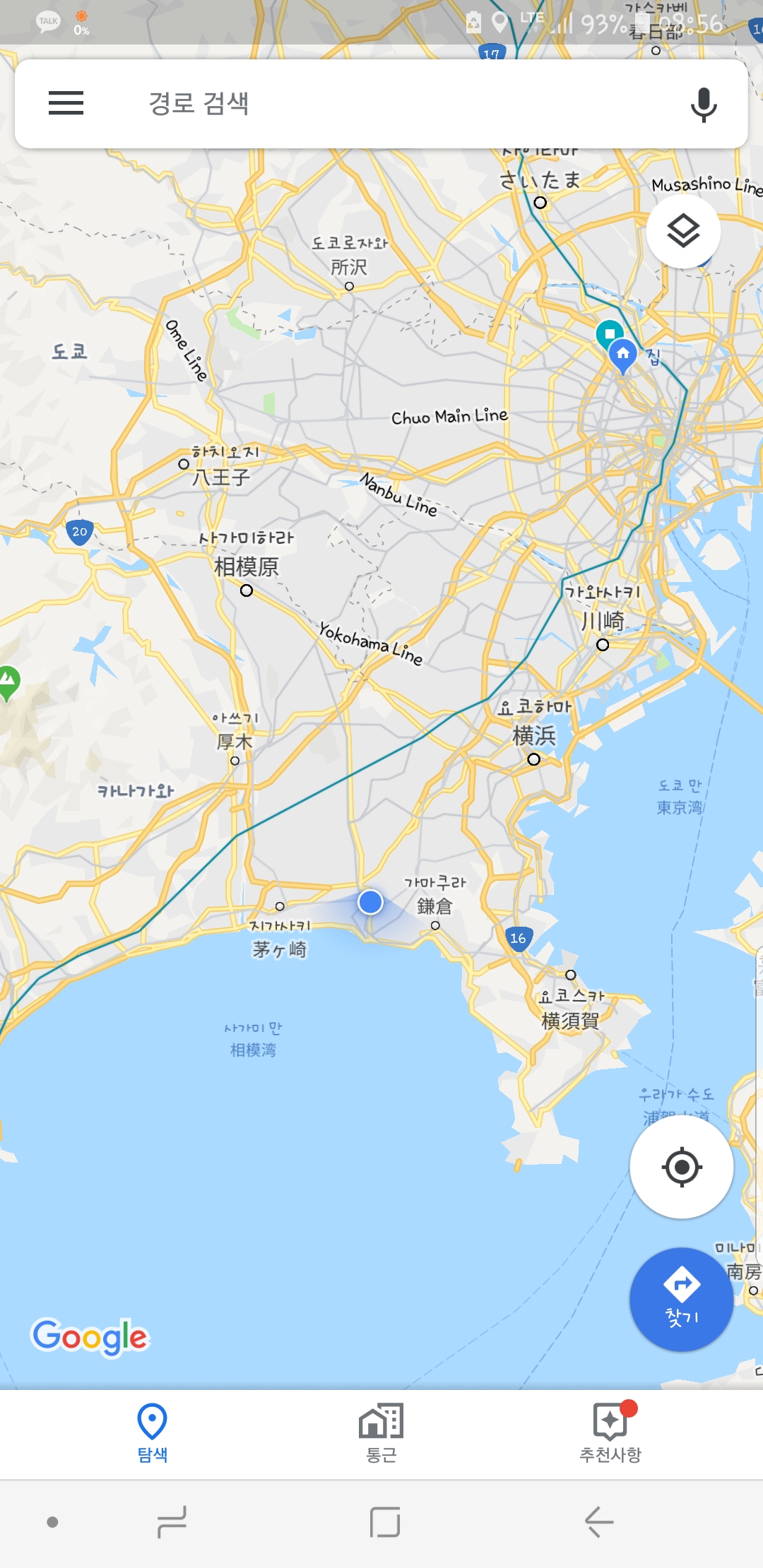Tap the 경로 검색 search field
763x1568 pixels.
coord(381,103)
